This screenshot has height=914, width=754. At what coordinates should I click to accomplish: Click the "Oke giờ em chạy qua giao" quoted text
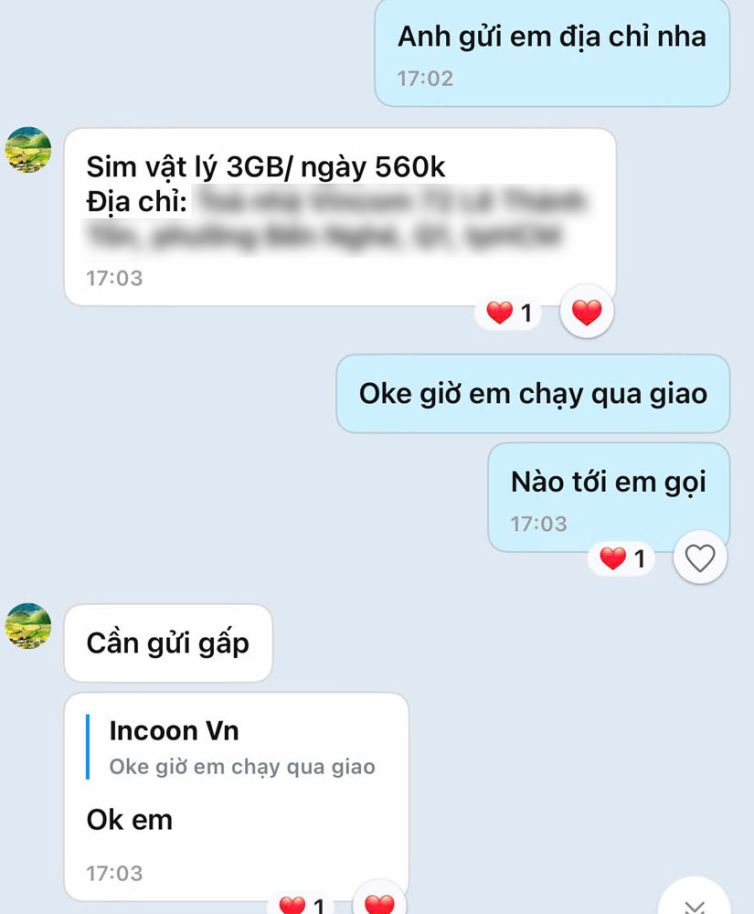pos(240,765)
